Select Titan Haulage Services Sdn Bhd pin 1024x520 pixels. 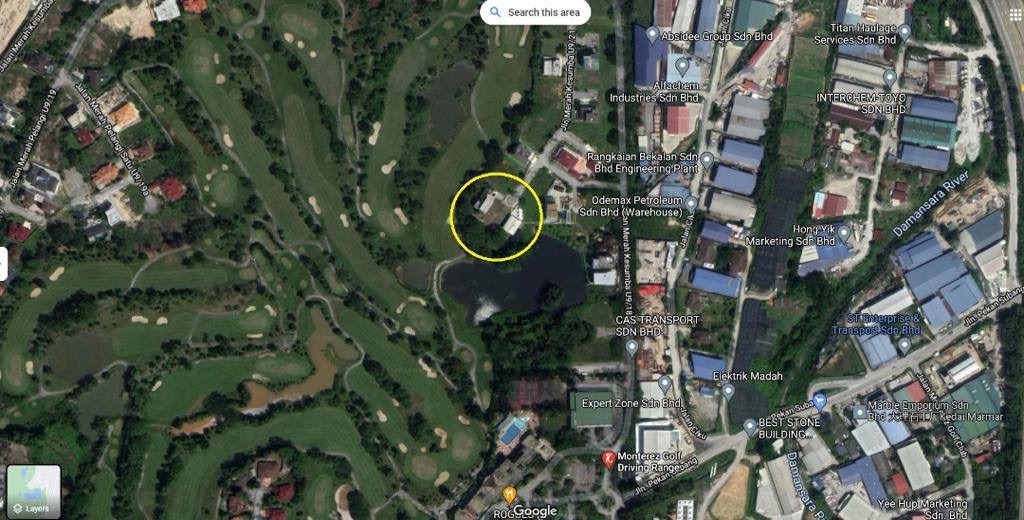pos(904,32)
